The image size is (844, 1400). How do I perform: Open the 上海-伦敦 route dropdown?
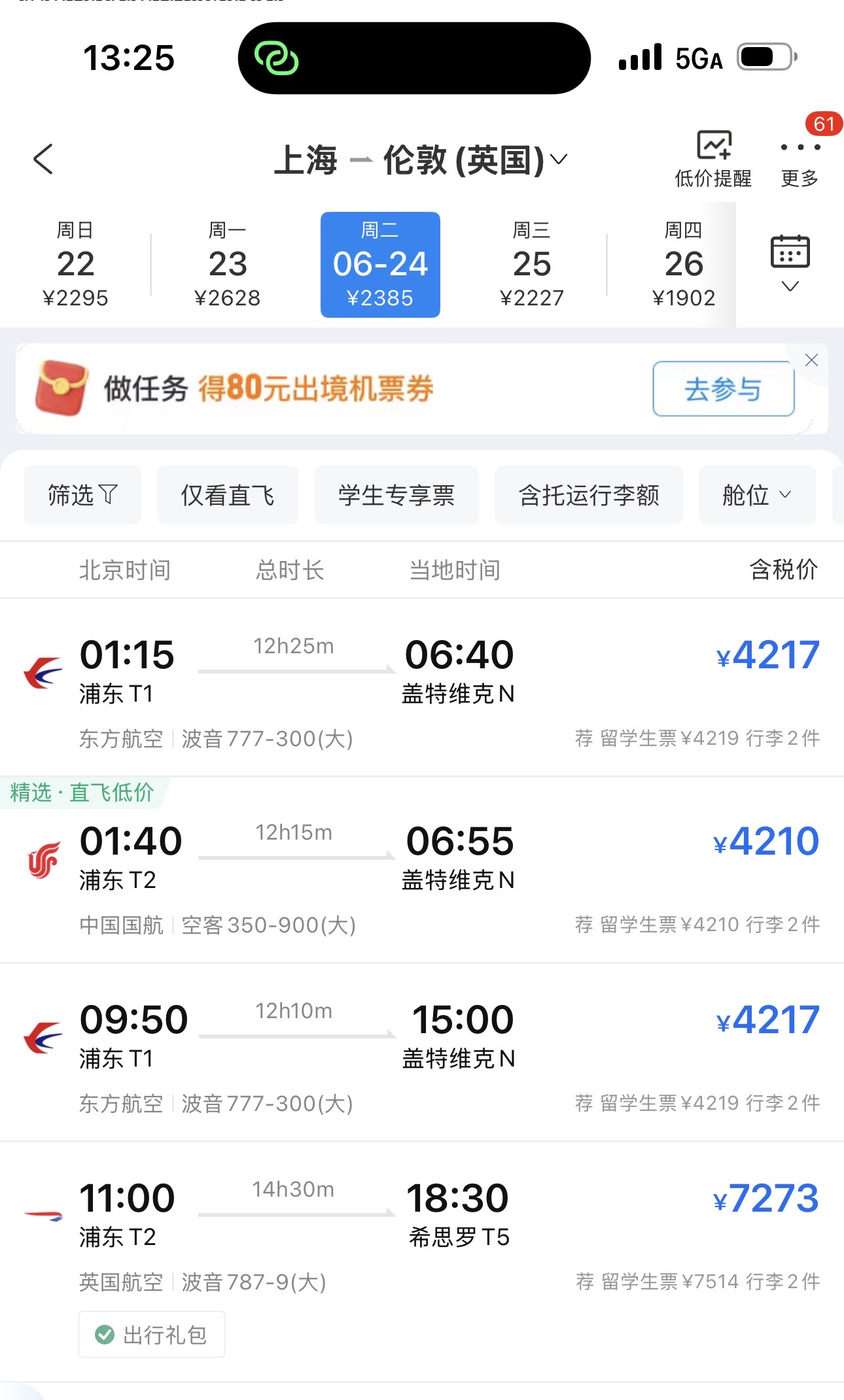[421, 160]
